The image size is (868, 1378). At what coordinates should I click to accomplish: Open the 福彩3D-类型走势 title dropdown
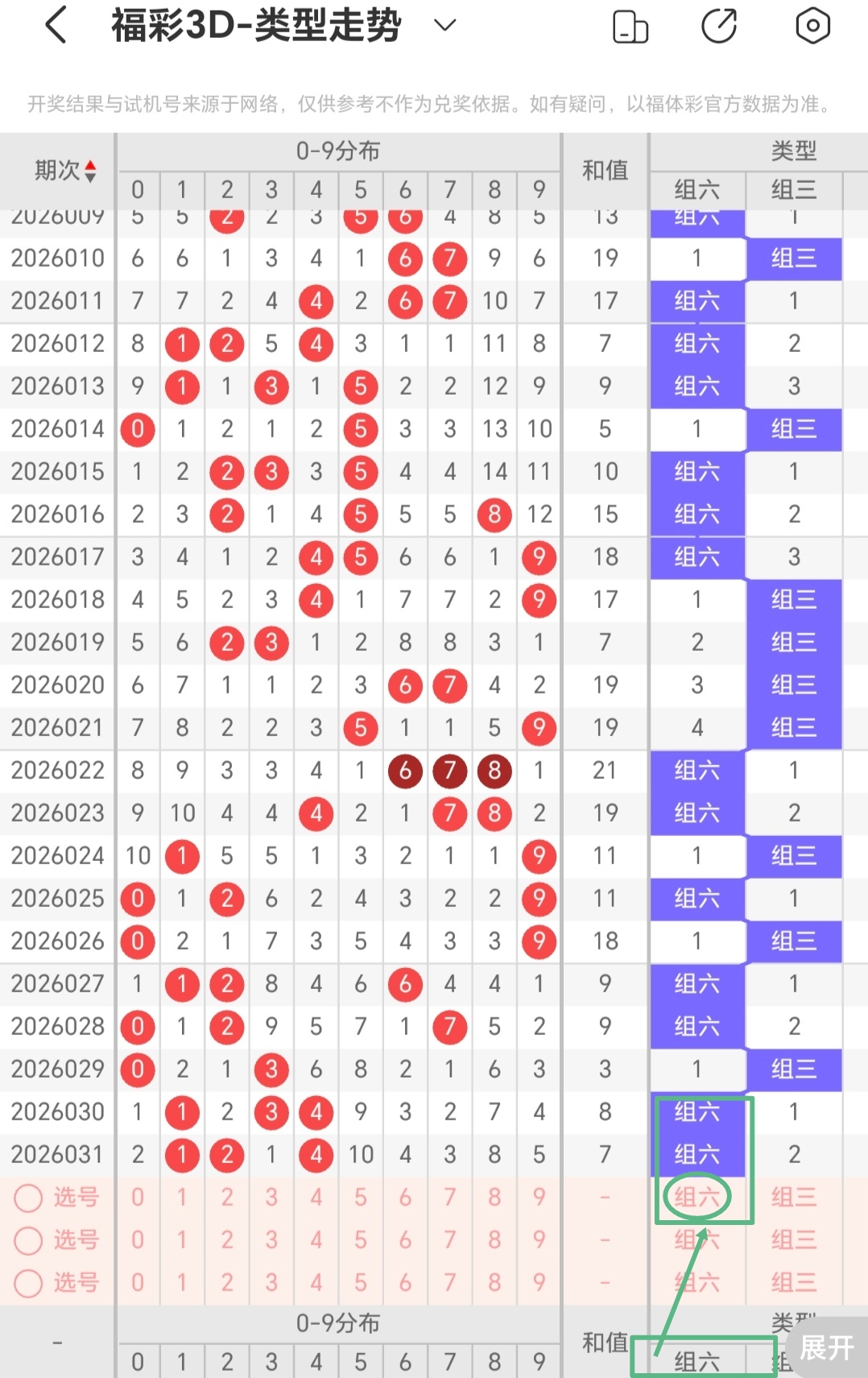(444, 25)
